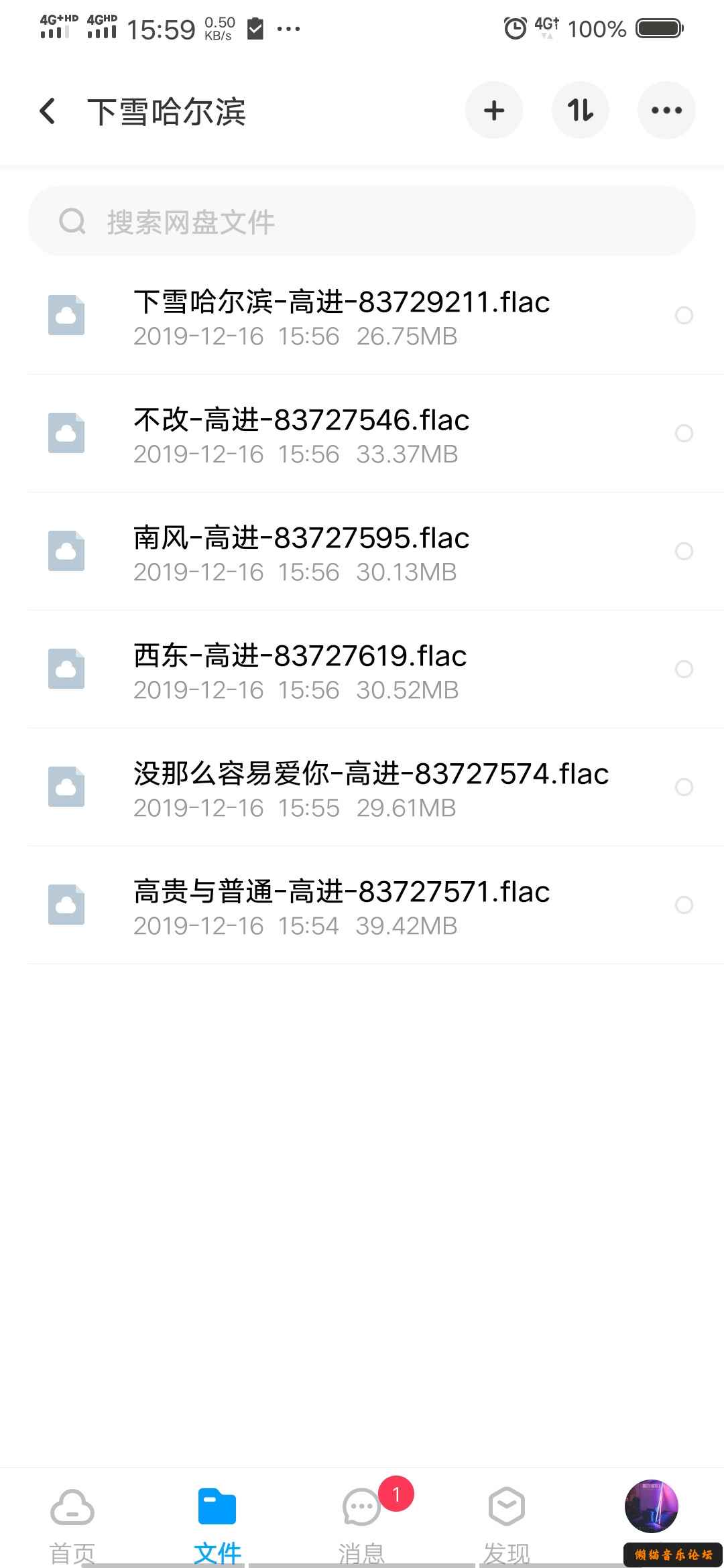Open the three-dot overflow menu
This screenshot has height=1568, width=724.
pyautogui.click(x=666, y=111)
